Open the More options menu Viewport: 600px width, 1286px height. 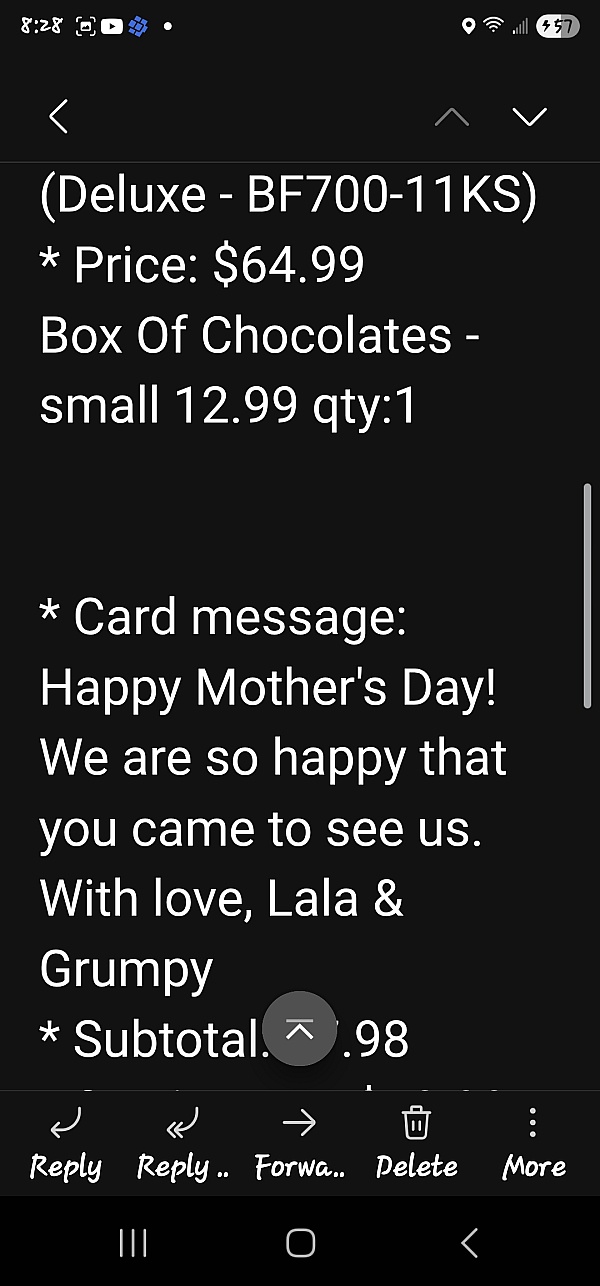click(x=533, y=1143)
